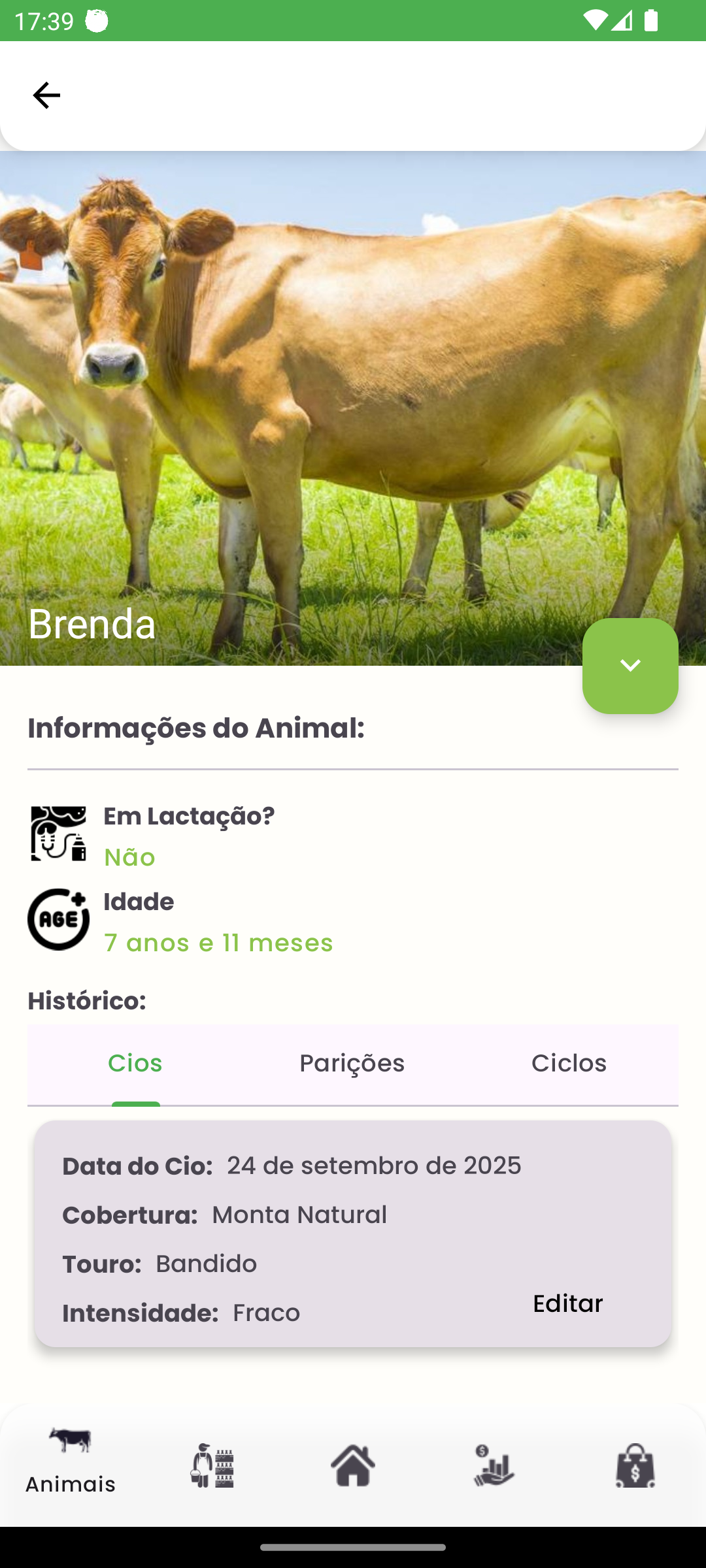Open the milk production section

pyautogui.click(x=211, y=1463)
